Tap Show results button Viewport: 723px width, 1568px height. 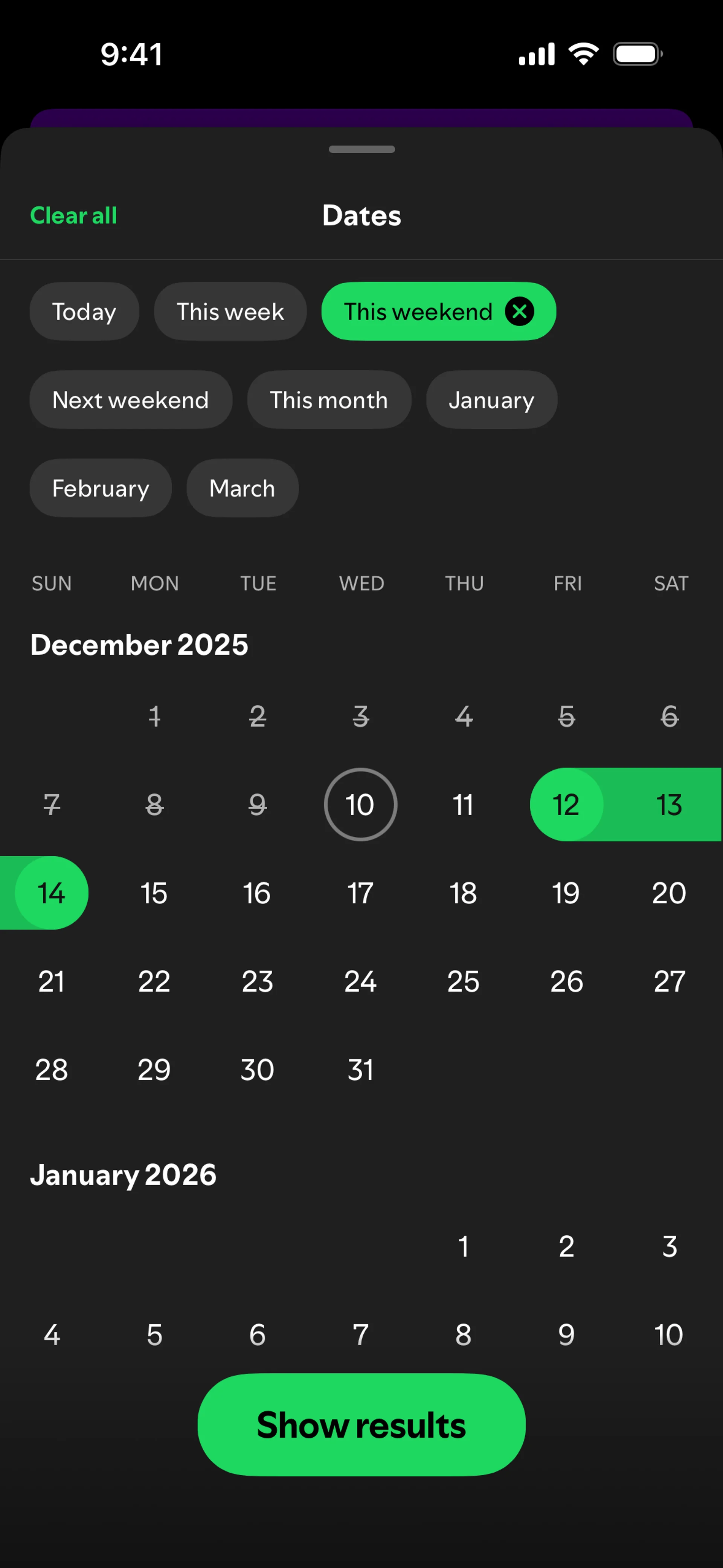point(361,1424)
